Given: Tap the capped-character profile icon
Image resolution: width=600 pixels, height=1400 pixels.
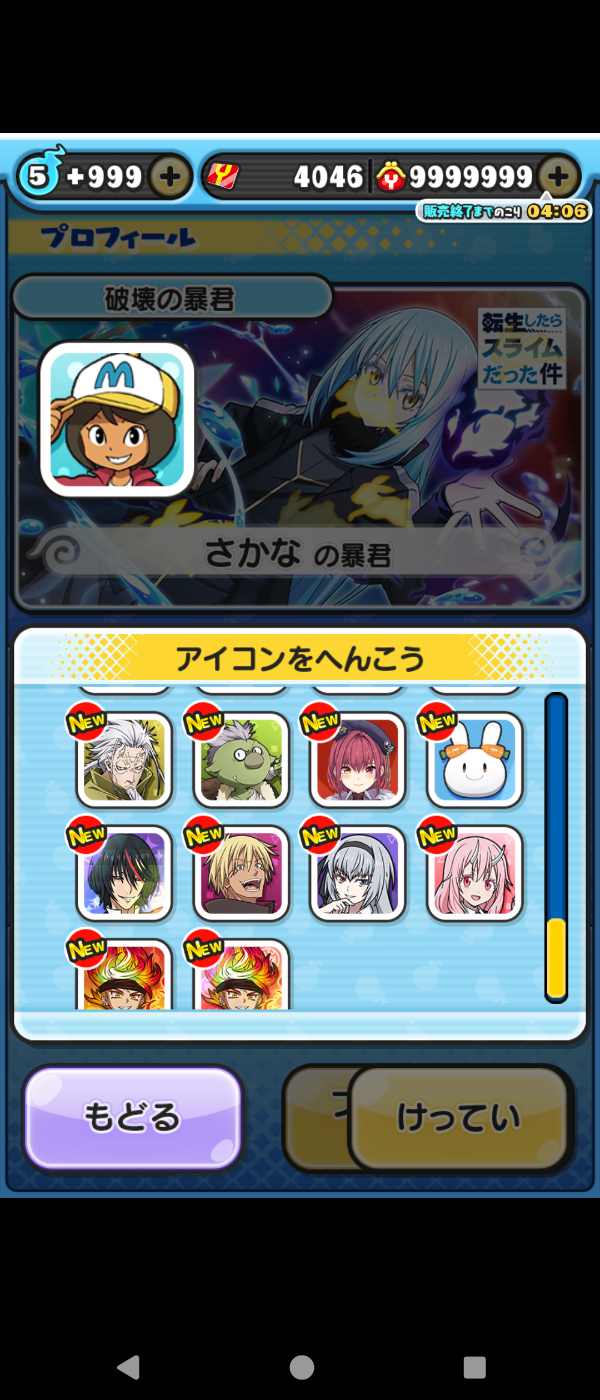Looking at the screenshot, I should [117, 419].
